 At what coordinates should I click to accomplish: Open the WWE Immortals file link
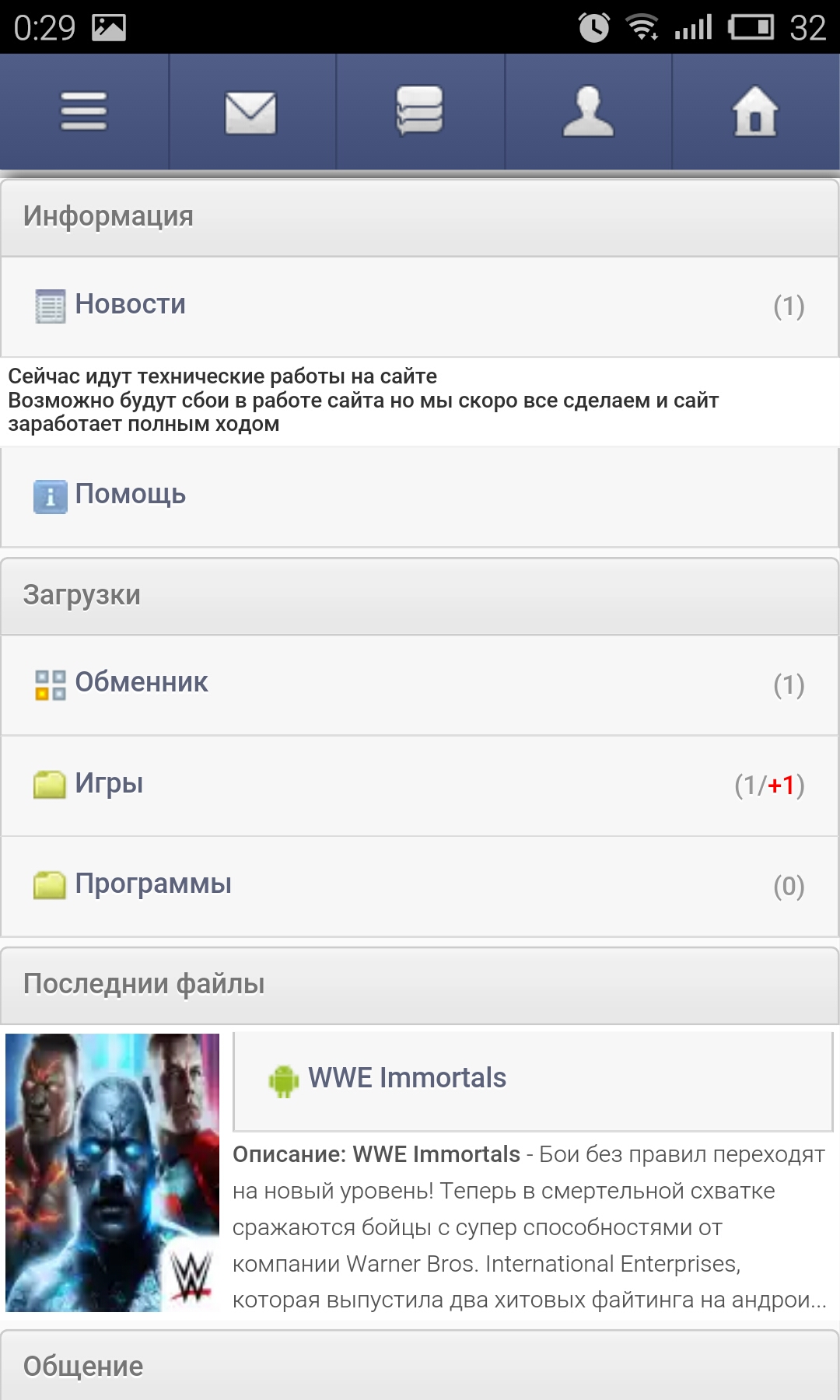(x=407, y=1079)
